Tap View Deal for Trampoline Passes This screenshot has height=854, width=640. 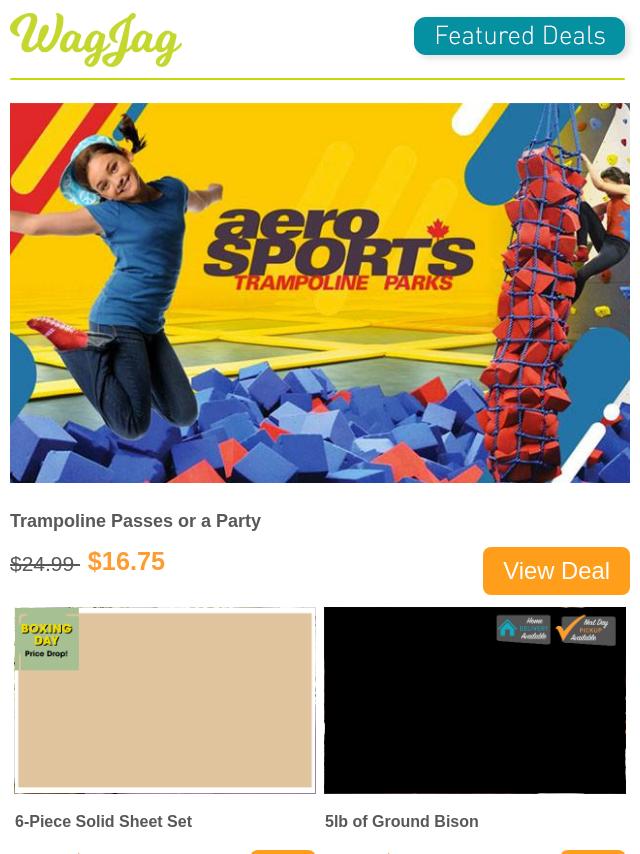[556, 570]
